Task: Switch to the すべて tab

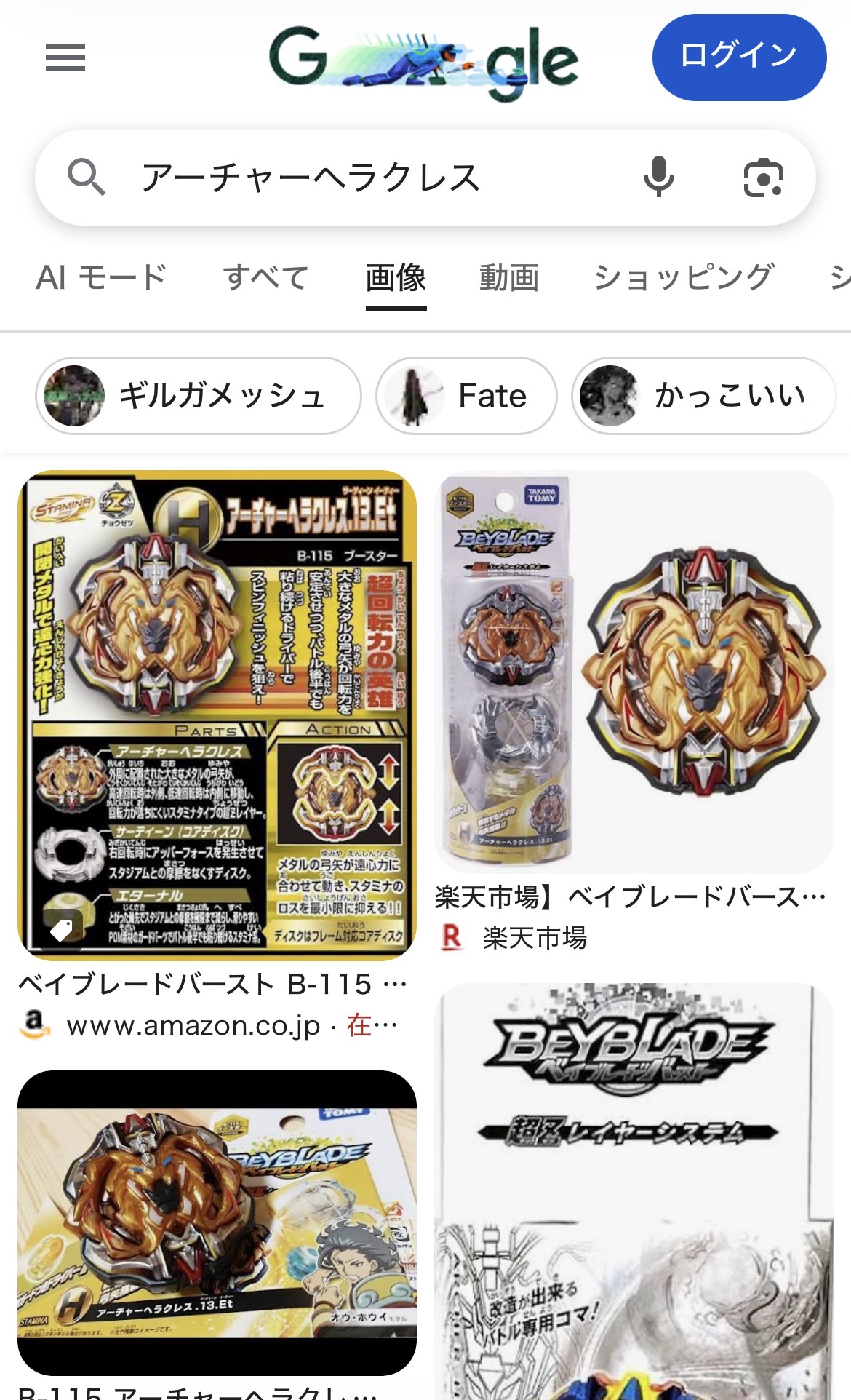Action: [x=266, y=277]
